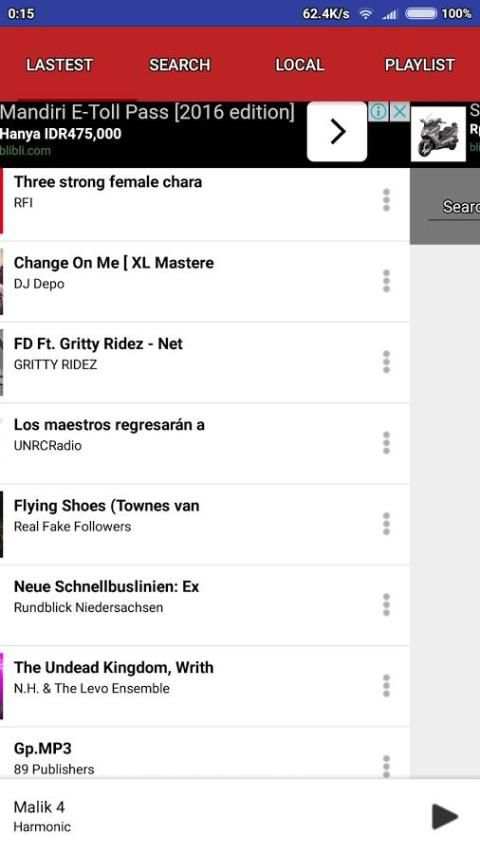Switch to the LOCAL tab
This screenshot has width=480, height=854.
click(300, 65)
